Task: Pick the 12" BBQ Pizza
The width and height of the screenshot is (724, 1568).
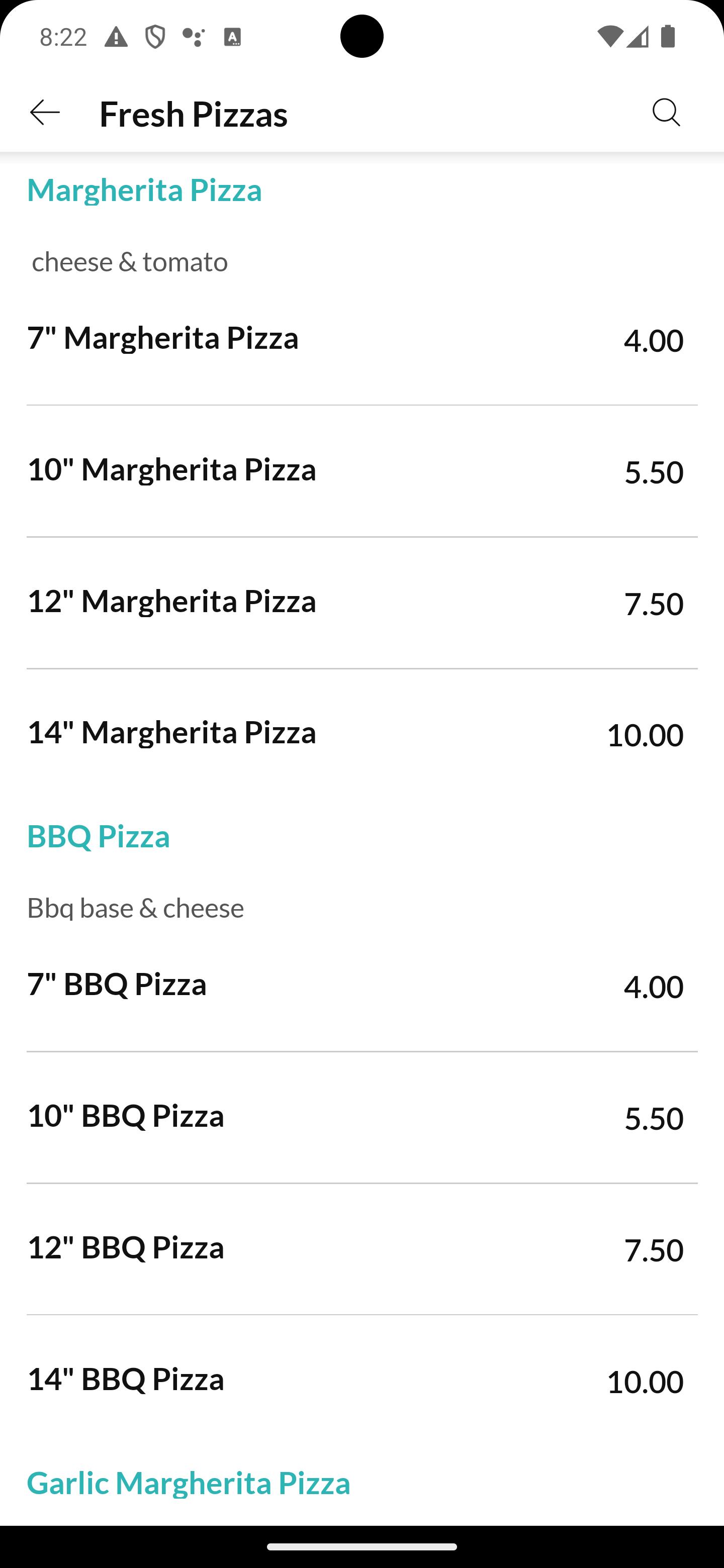Action: 361,1249
